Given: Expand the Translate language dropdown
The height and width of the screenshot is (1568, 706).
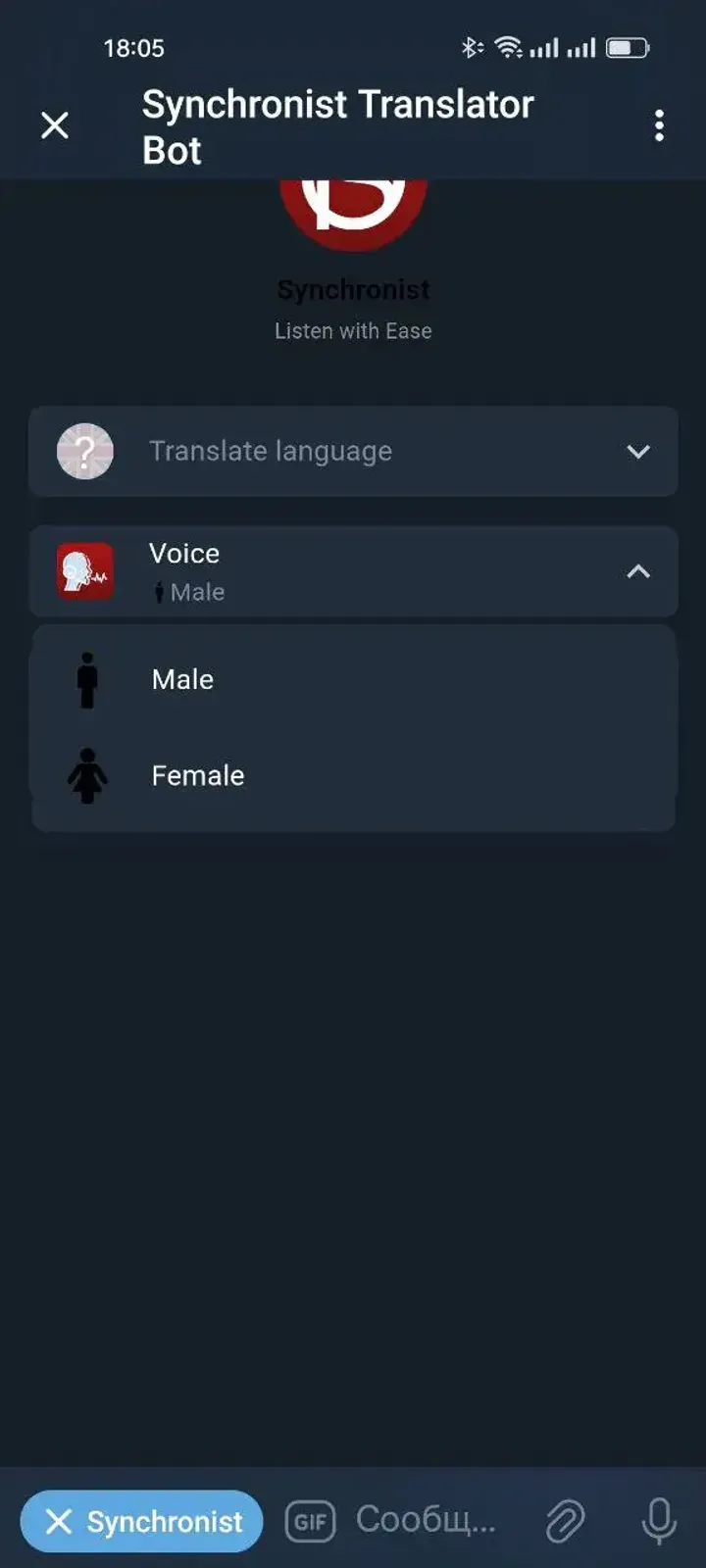Looking at the screenshot, I should pos(353,452).
